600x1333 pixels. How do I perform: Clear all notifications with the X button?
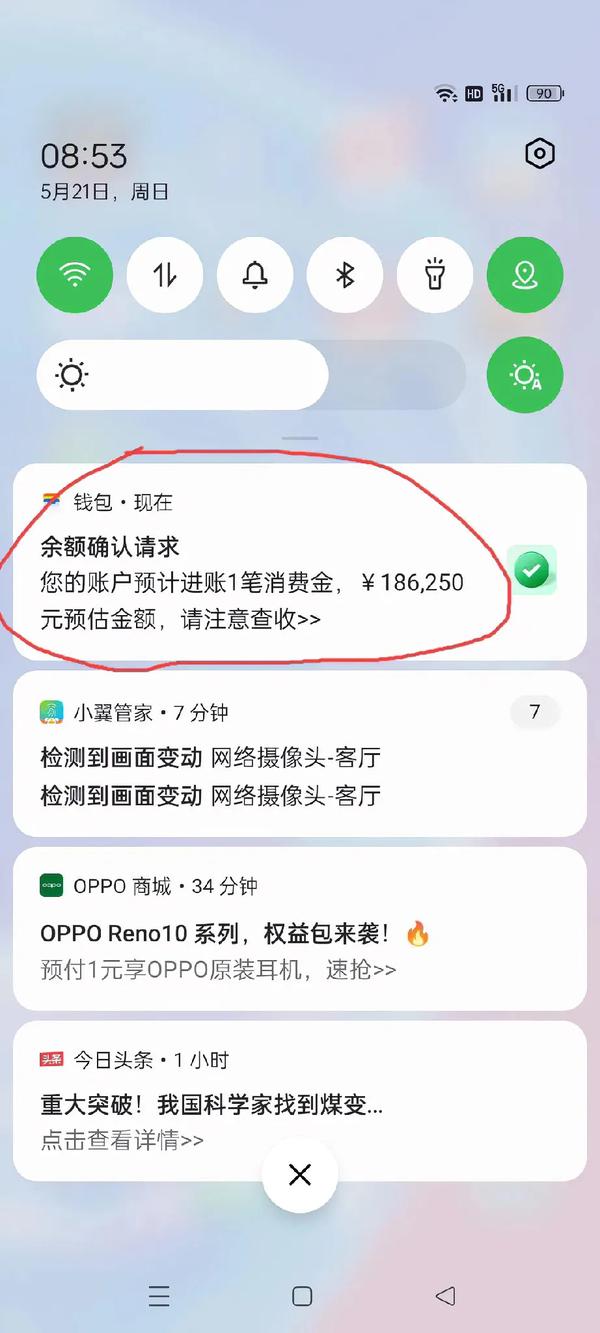click(300, 1175)
